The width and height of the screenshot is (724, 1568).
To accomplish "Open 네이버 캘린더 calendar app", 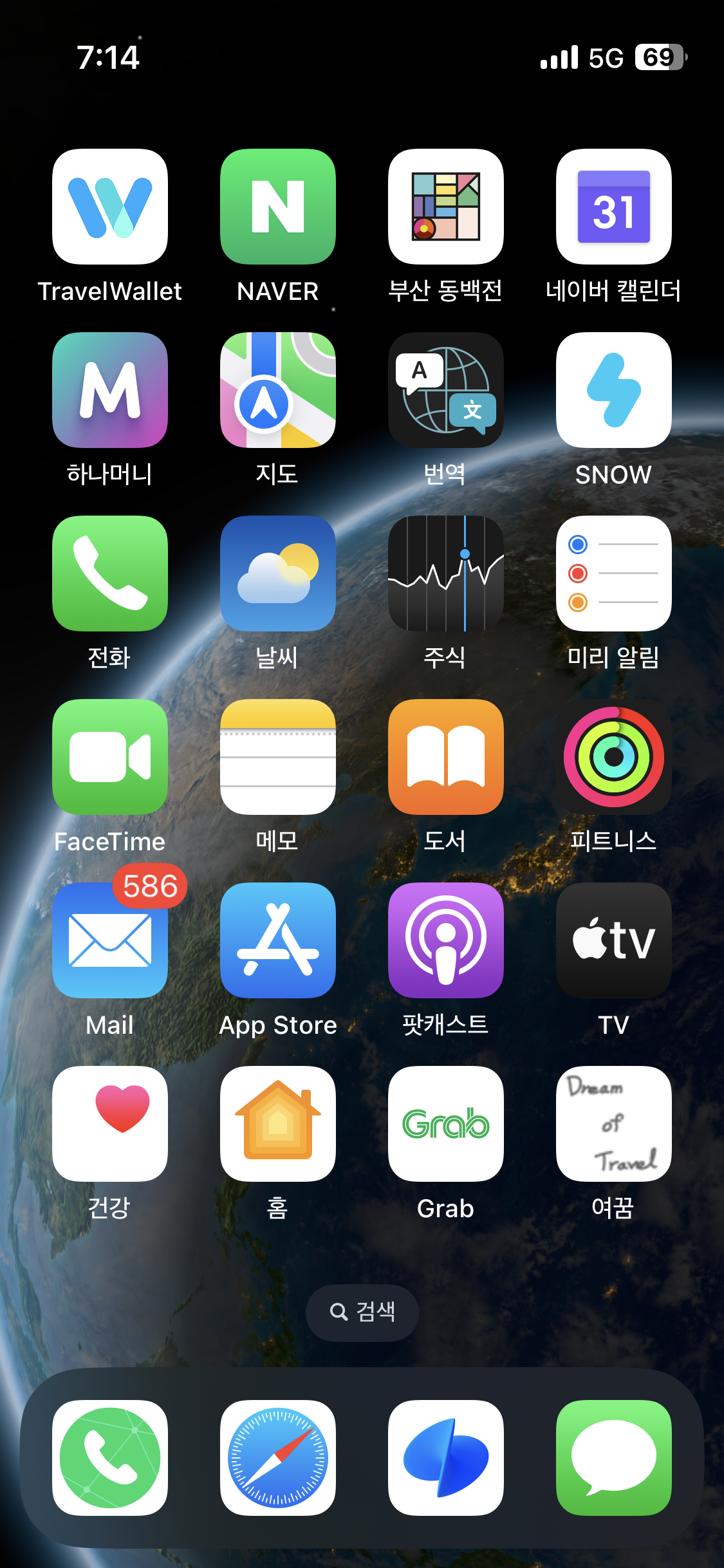I will click(x=613, y=207).
